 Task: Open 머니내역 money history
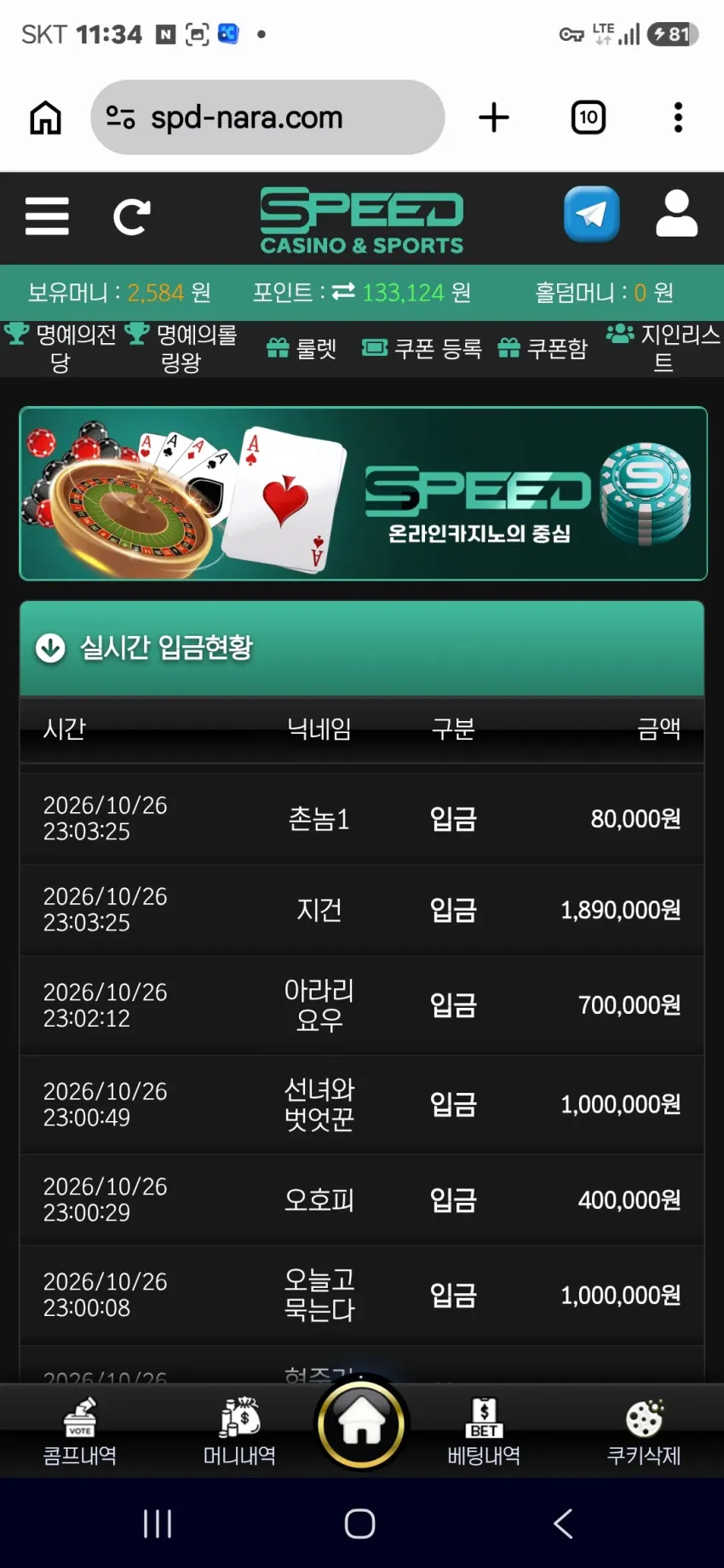coord(239,1432)
